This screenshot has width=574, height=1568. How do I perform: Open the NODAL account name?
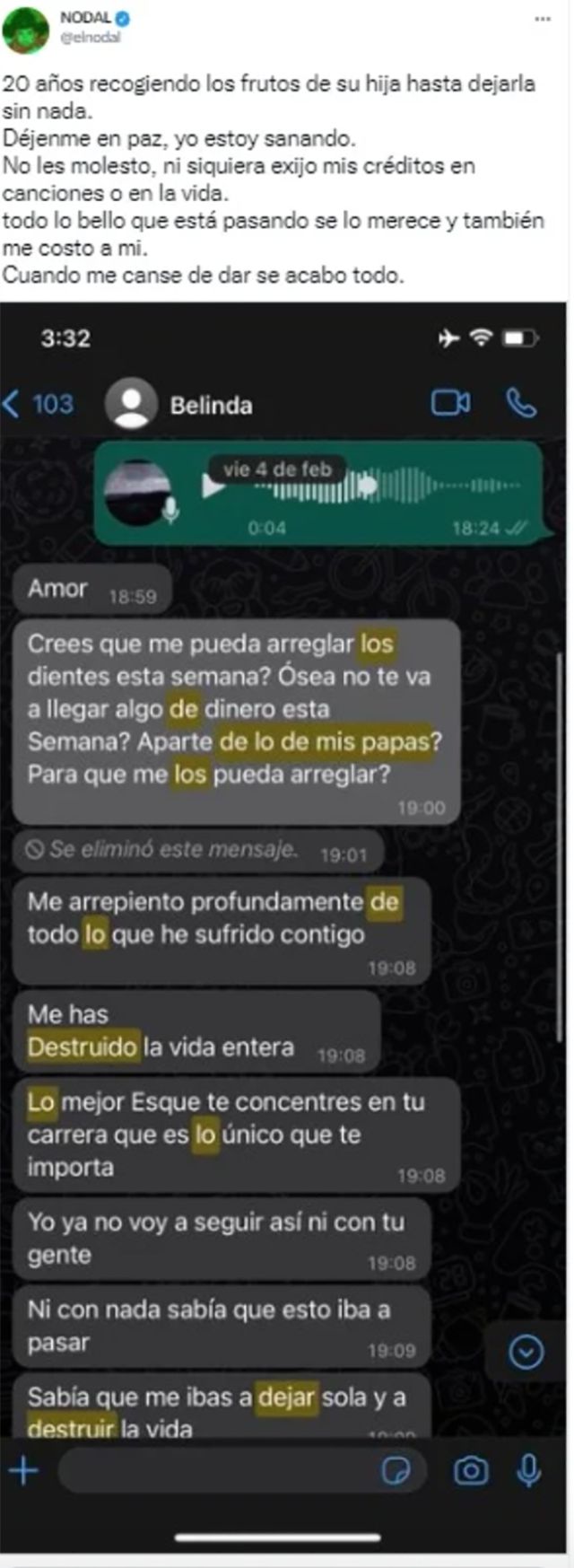click(x=85, y=17)
